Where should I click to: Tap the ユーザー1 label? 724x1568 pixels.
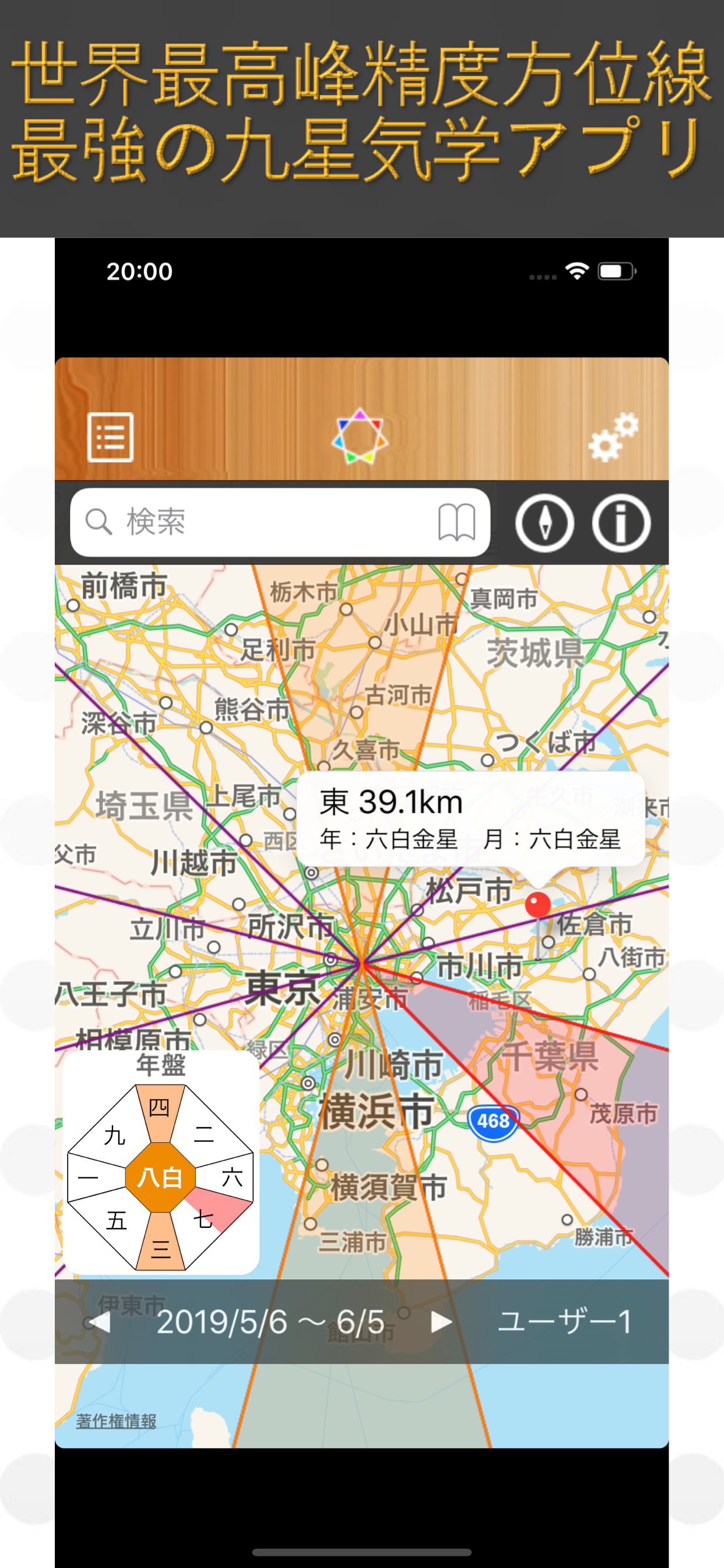click(x=564, y=1321)
